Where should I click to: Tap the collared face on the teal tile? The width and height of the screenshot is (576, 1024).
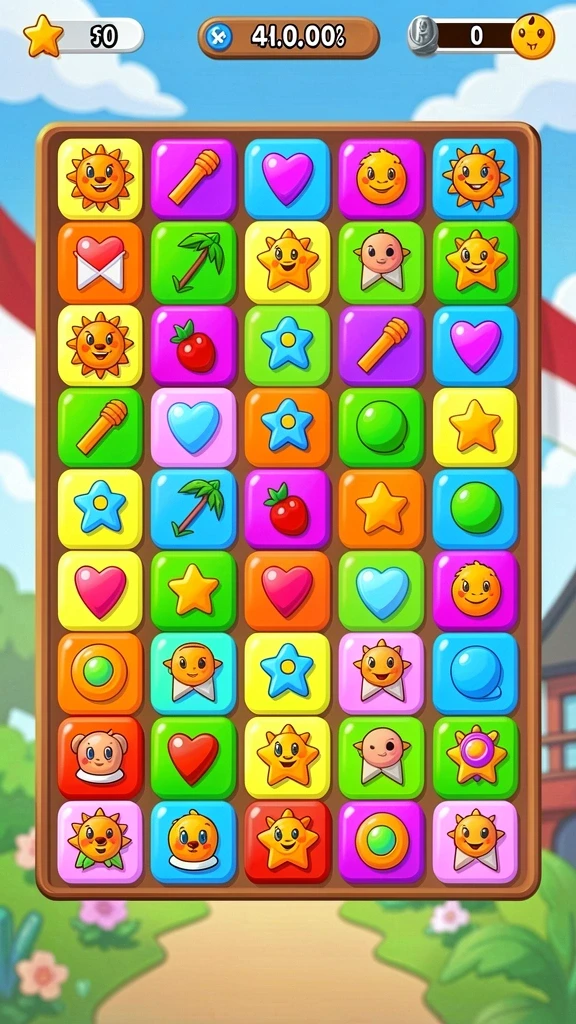point(193,673)
